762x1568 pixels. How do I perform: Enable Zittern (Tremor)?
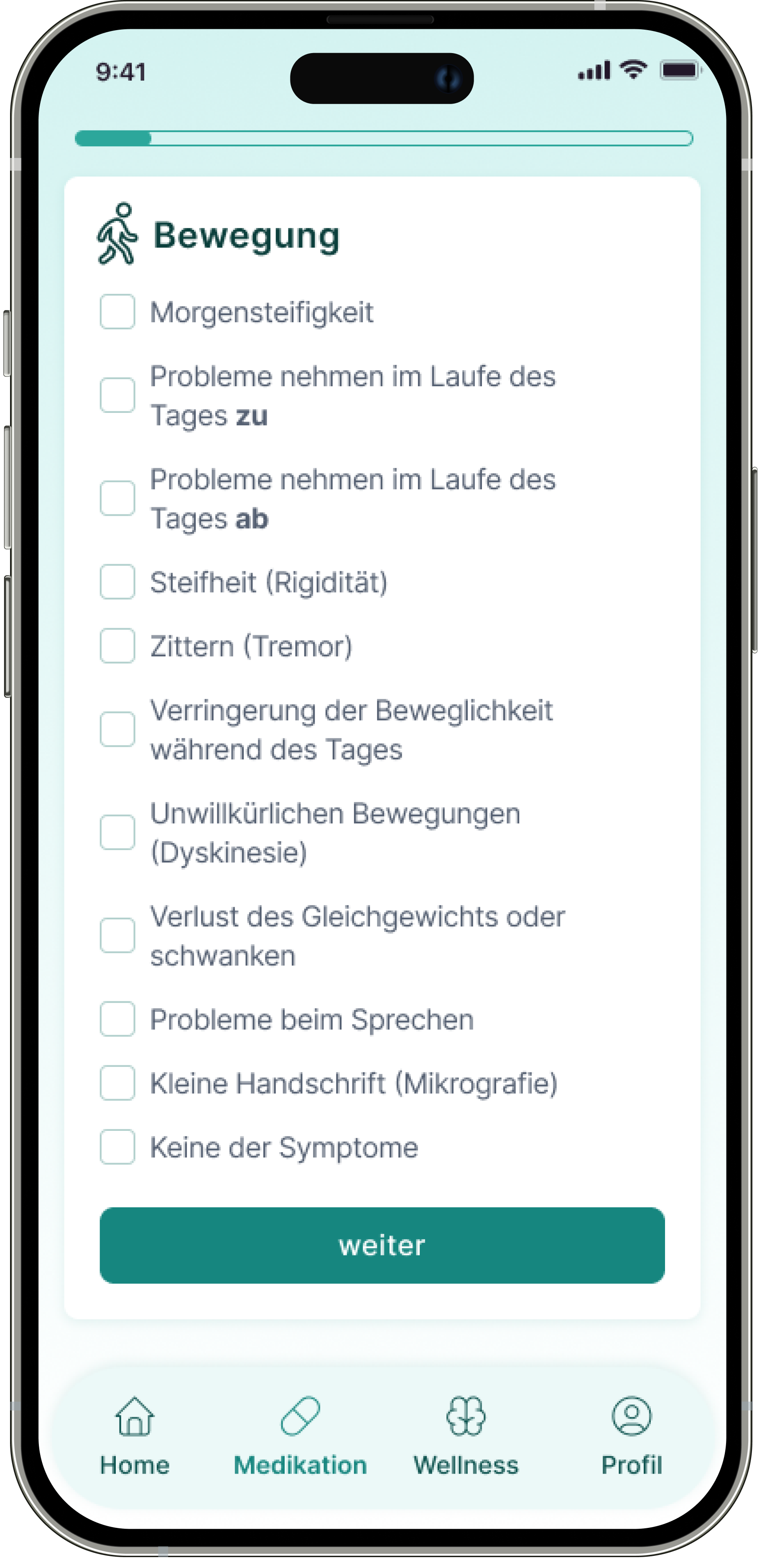click(x=117, y=646)
